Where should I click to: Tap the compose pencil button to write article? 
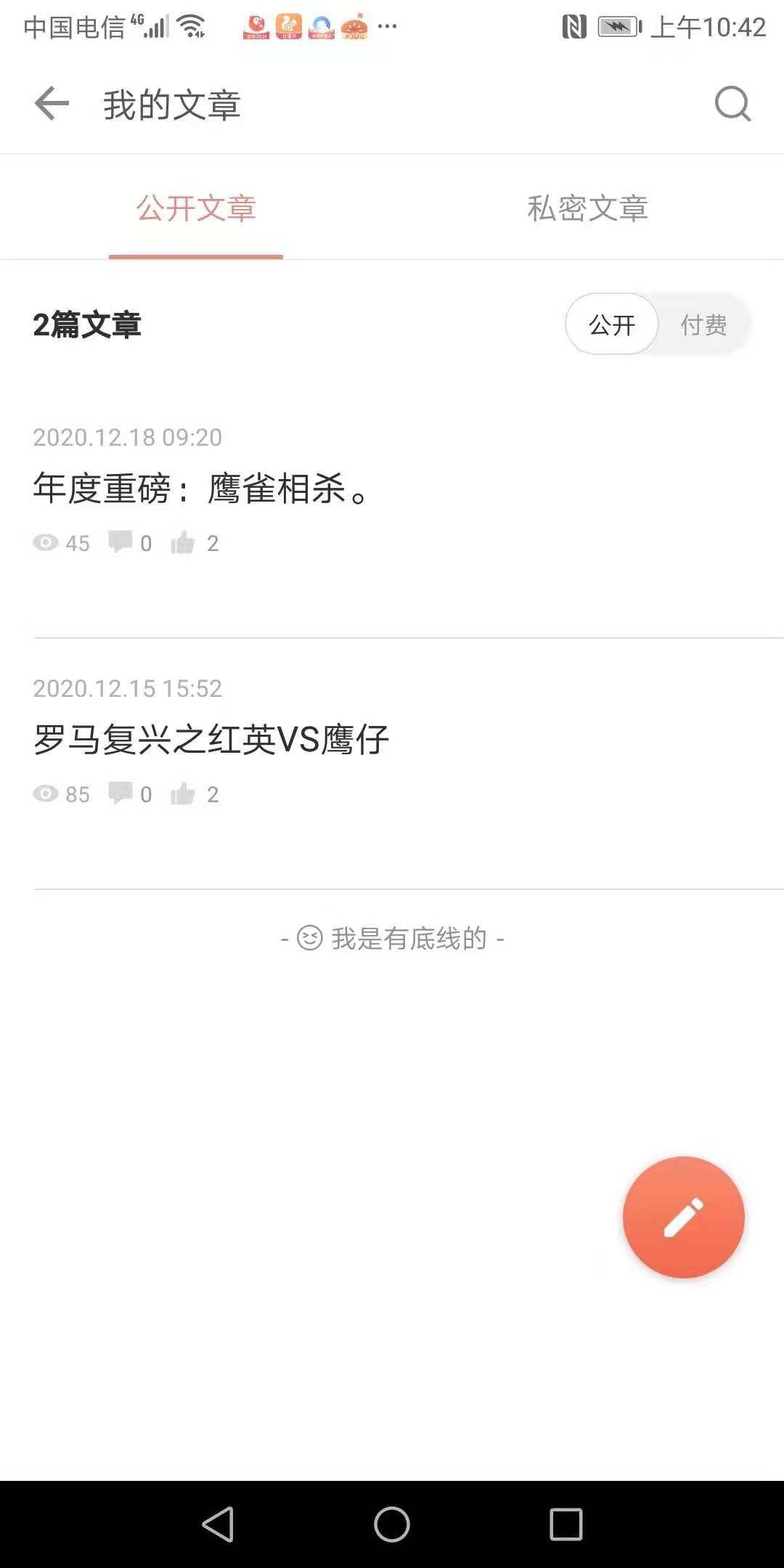[x=683, y=1218]
